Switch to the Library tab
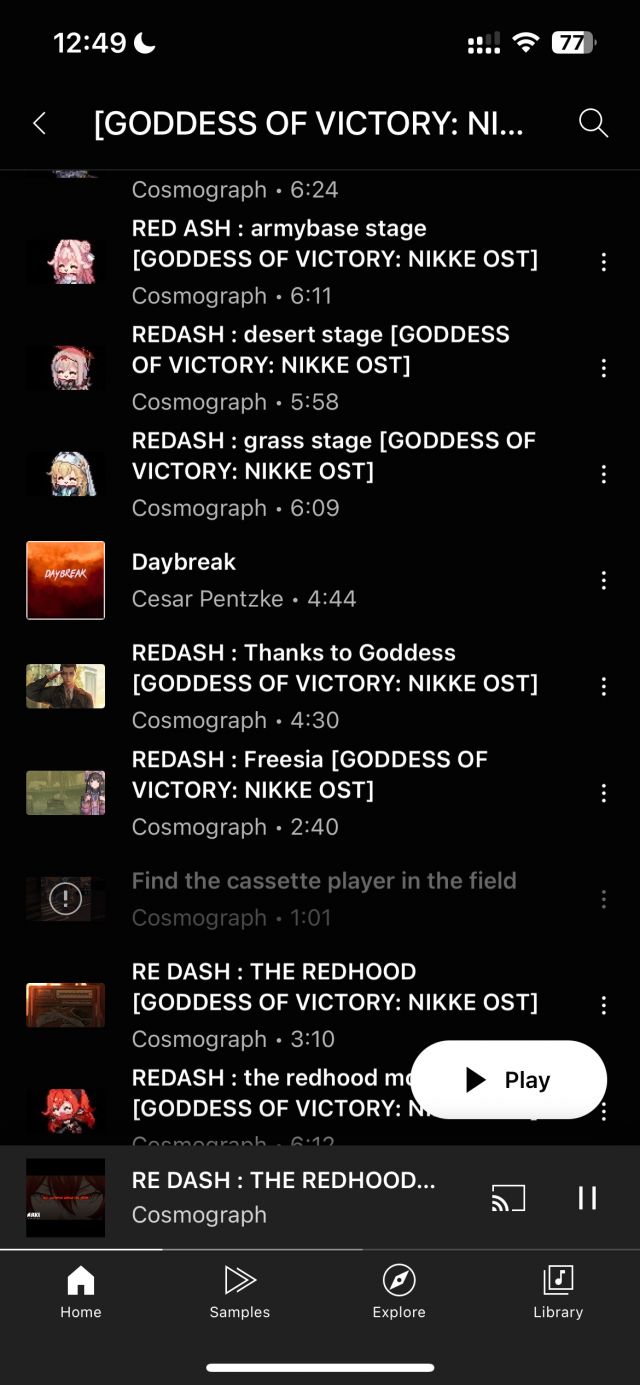The width and height of the screenshot is (640, 1385). [558, 1292]
